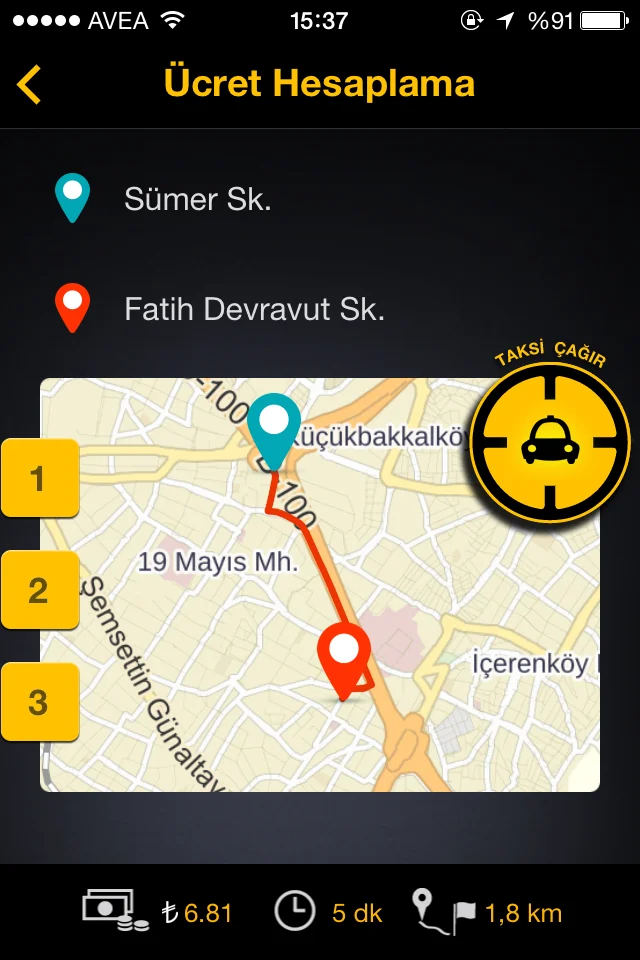Image resolution: width=640 pixels, height=960 pixels.
Task: Select route option 1
Action: 39,478
